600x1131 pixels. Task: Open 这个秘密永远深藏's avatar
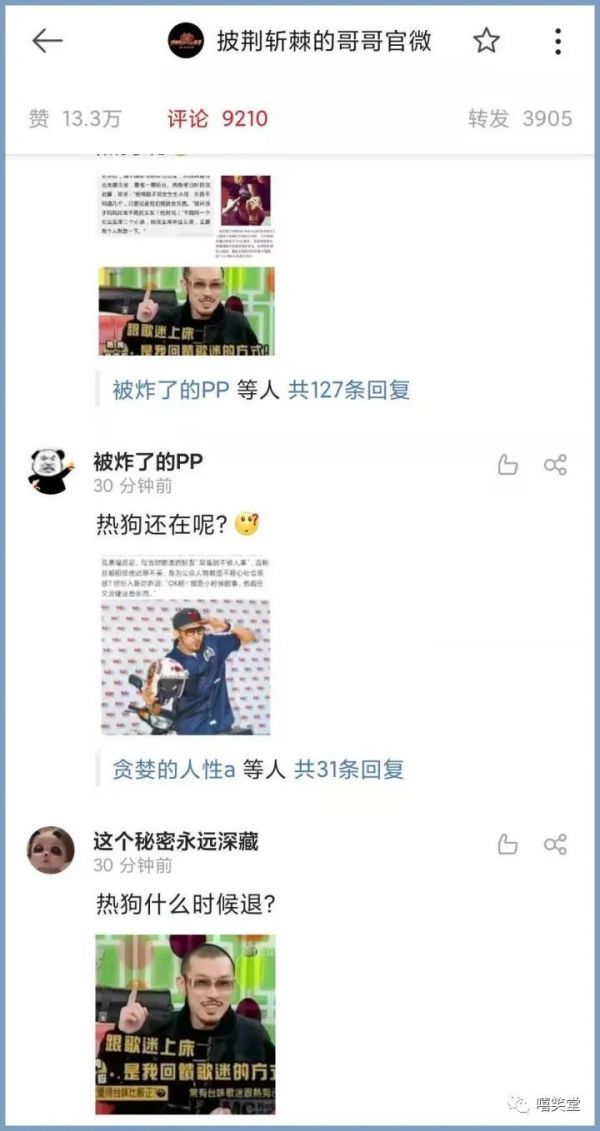click(x=50, y=850)
